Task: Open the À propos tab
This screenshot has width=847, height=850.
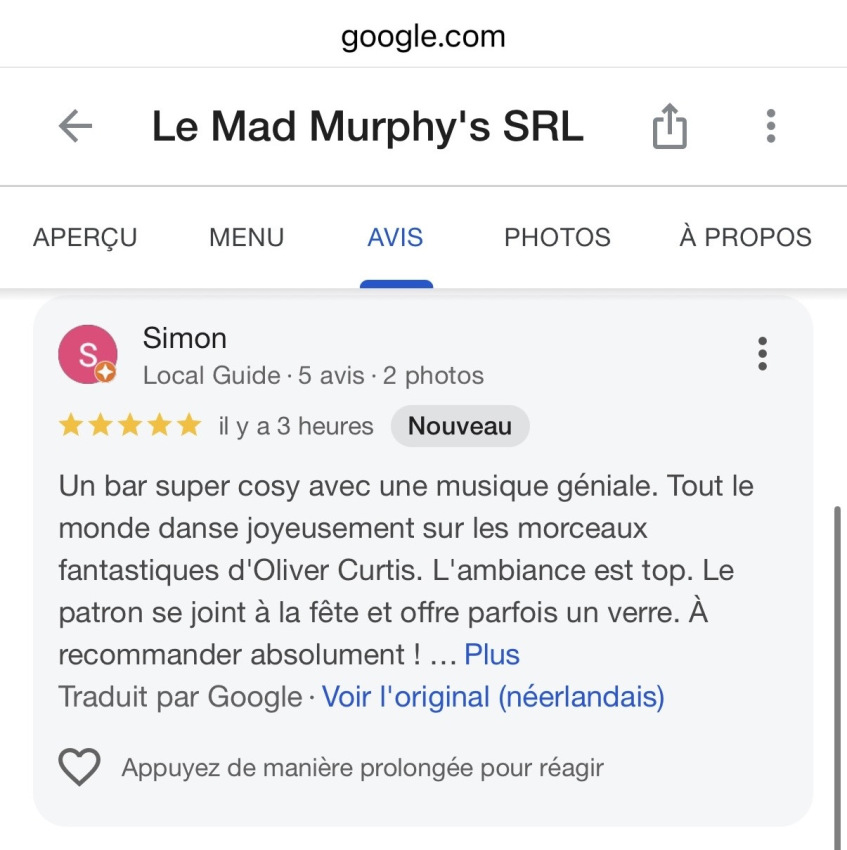Action: coord(745,238)
